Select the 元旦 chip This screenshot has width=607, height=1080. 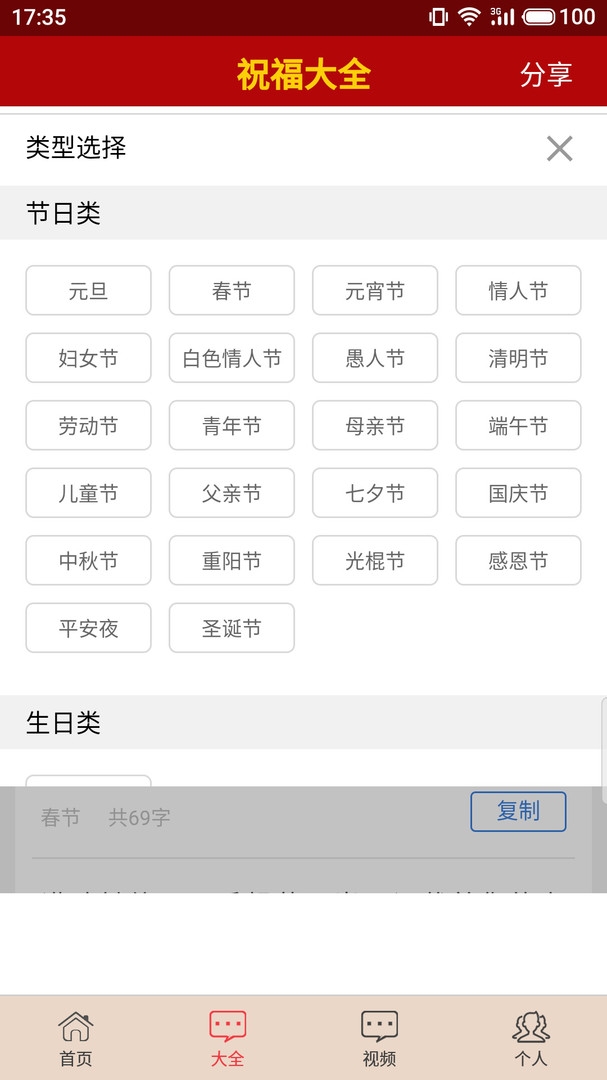tap(89, 291)
